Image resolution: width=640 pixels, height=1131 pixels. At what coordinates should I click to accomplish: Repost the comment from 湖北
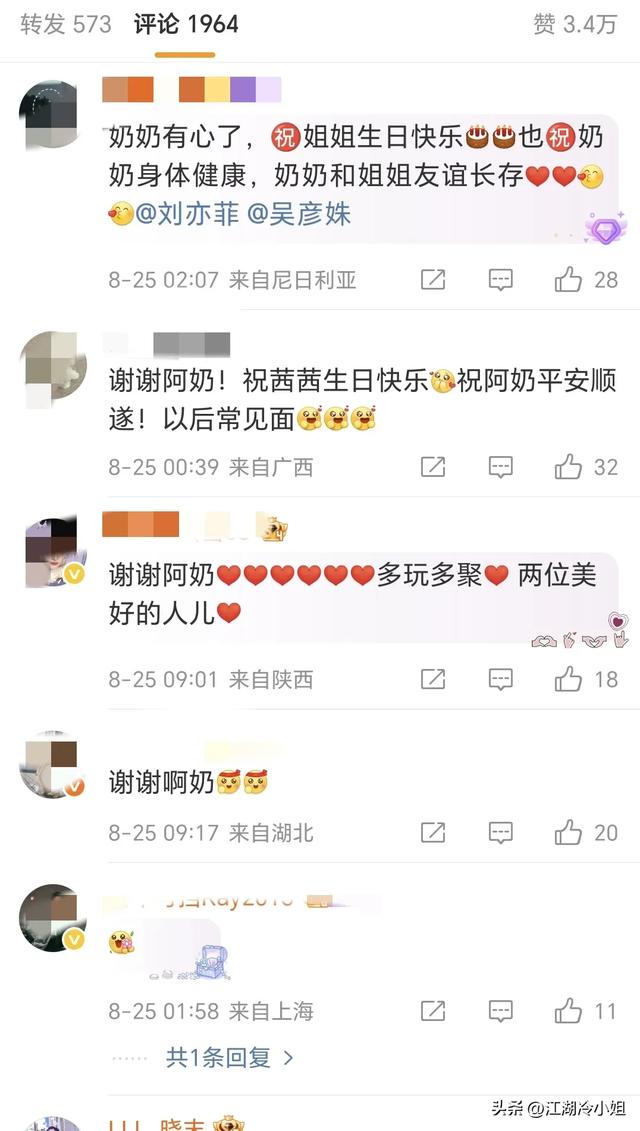pos(433,832)
